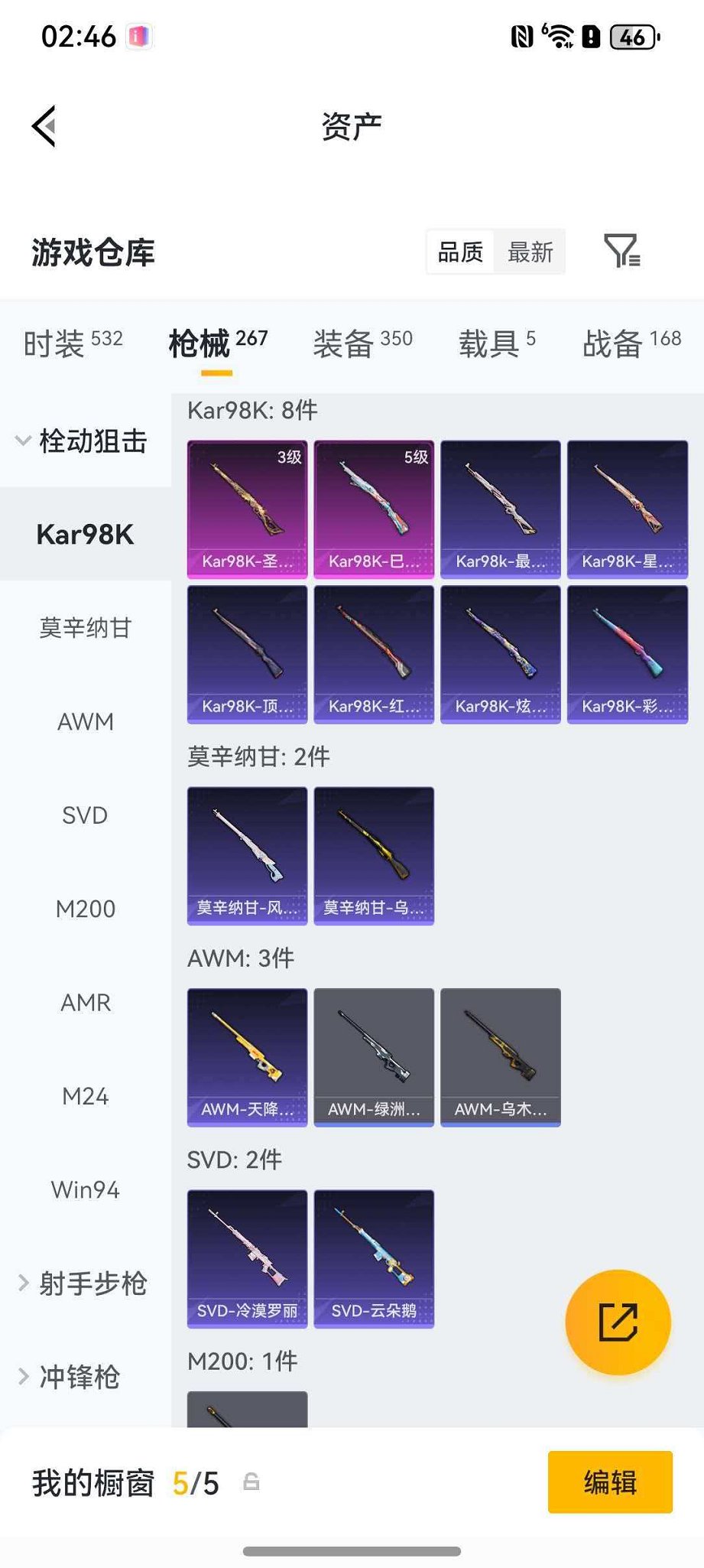Collapse the 栓动狙击 category
This screenshot has width=704, height=1568.
83,441
